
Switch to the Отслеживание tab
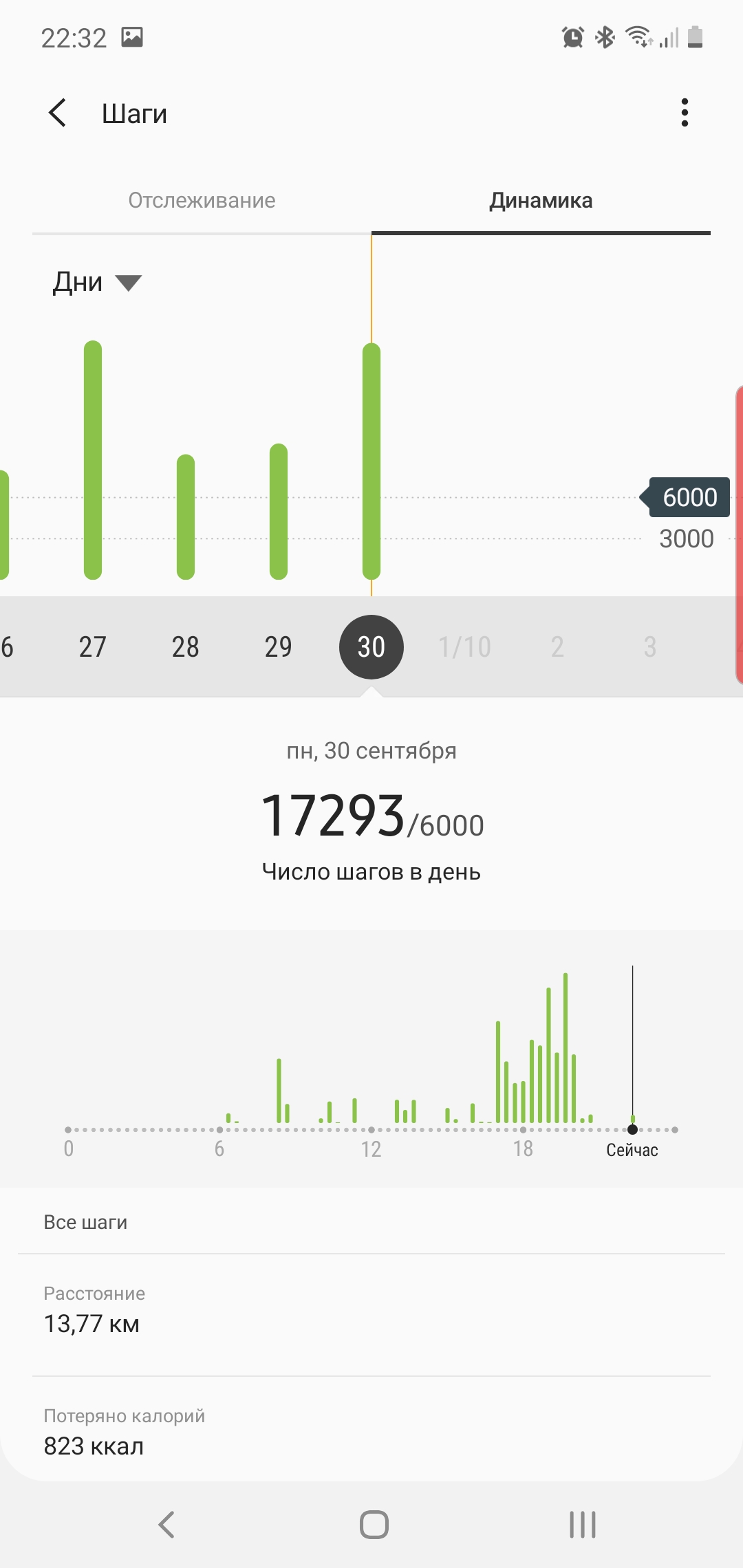202,200
